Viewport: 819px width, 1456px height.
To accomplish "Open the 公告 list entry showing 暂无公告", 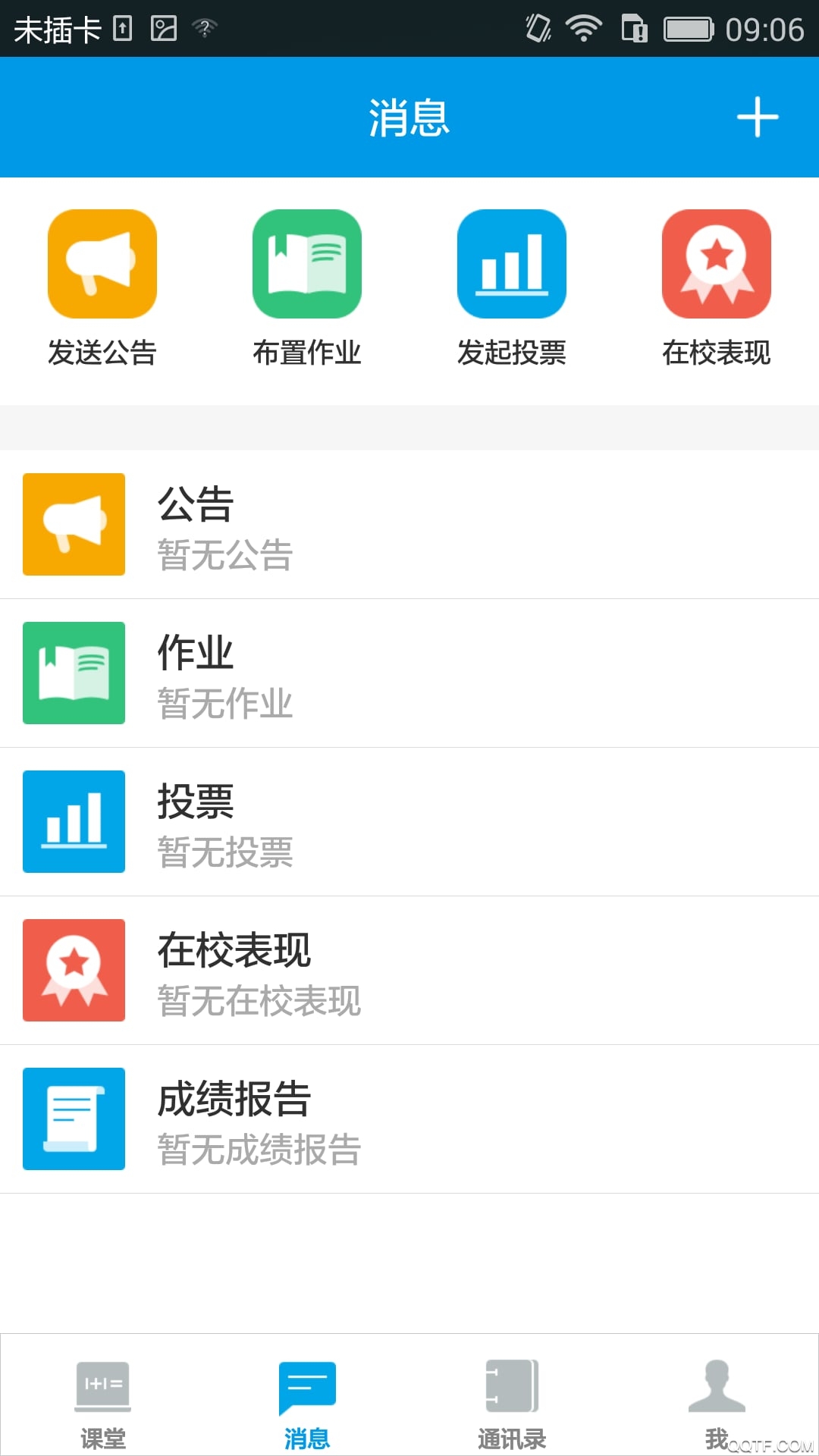I will tap(409, 525).
